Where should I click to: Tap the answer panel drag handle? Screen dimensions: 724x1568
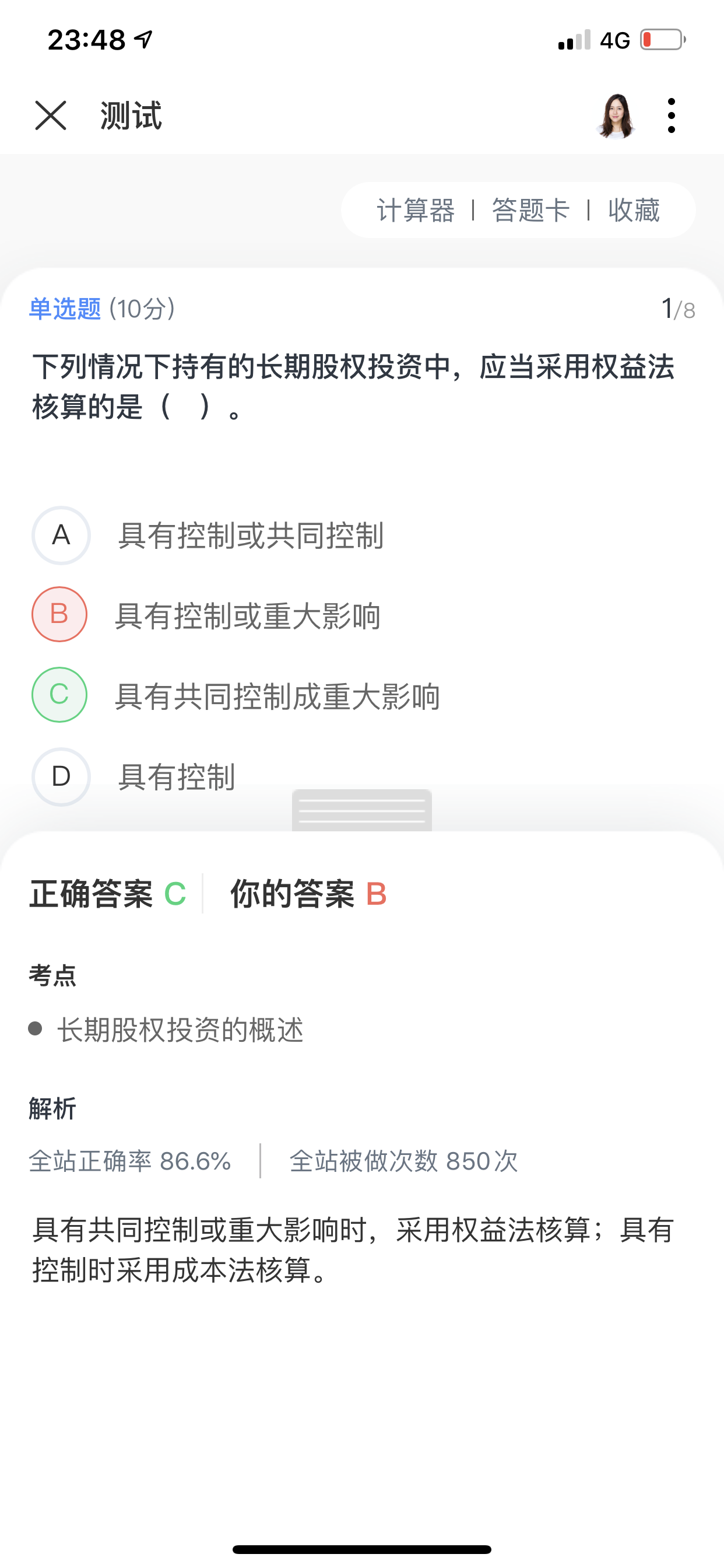tap(362, 811)
